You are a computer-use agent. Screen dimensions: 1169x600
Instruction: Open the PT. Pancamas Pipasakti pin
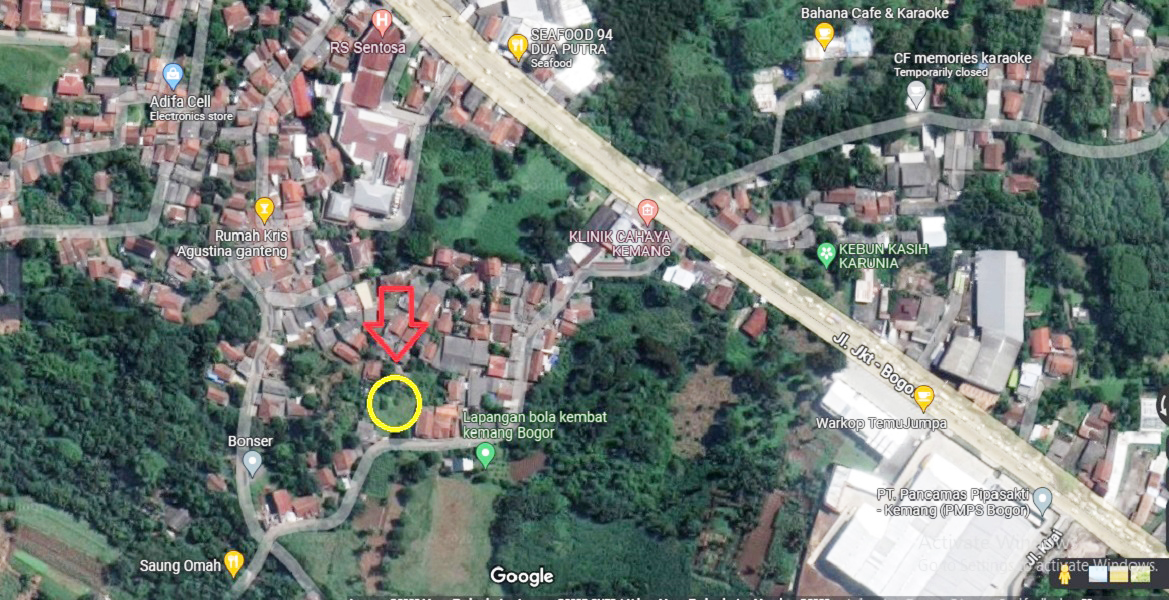[1042, 498]
